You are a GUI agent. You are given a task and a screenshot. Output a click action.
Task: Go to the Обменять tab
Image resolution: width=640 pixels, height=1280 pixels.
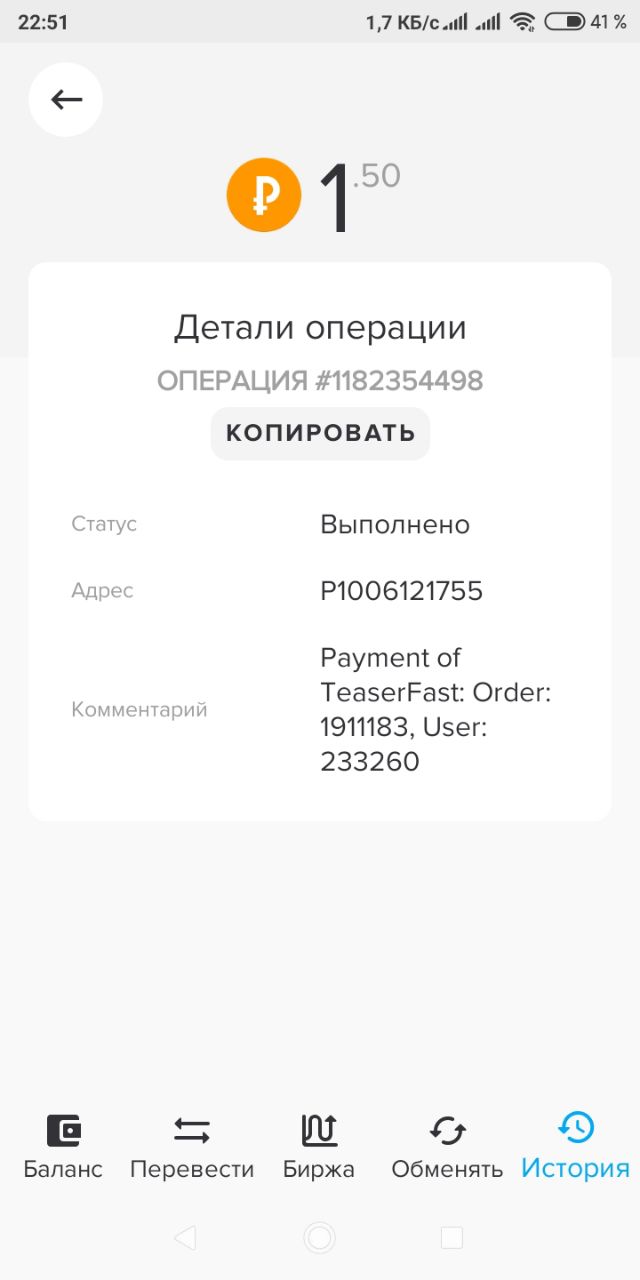pos(447,1147)
